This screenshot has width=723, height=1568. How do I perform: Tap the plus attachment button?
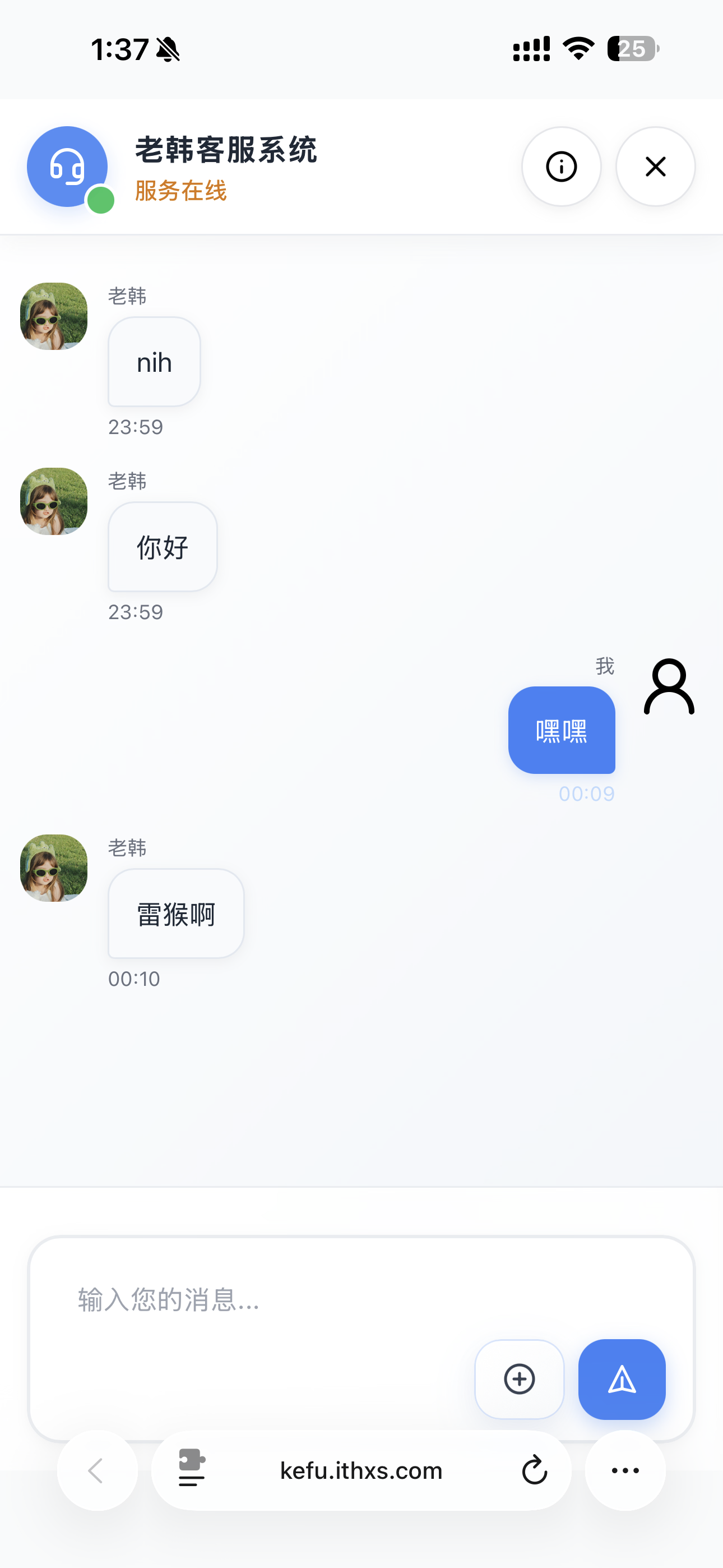[x=519, y=1378]
